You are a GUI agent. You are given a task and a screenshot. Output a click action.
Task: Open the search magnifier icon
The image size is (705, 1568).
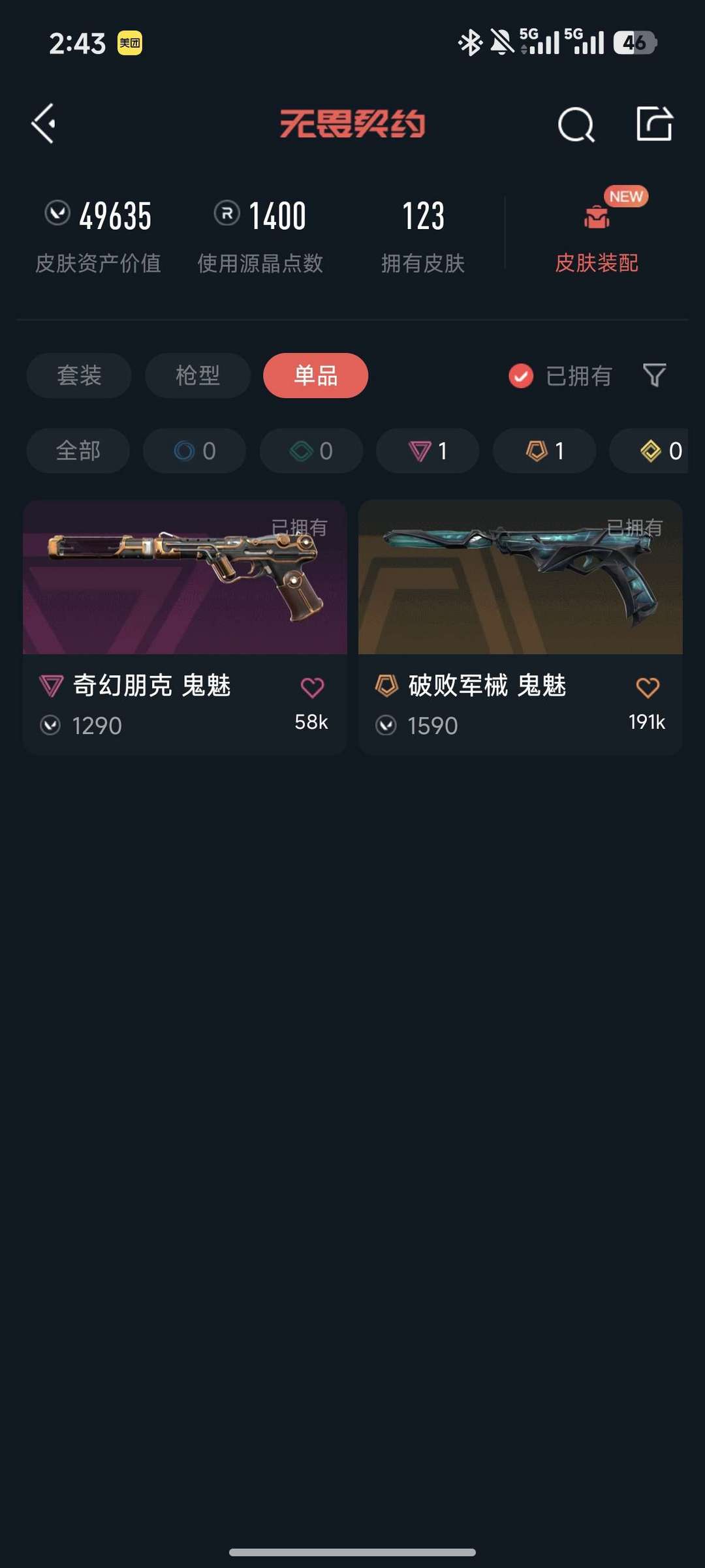(576, 124)
